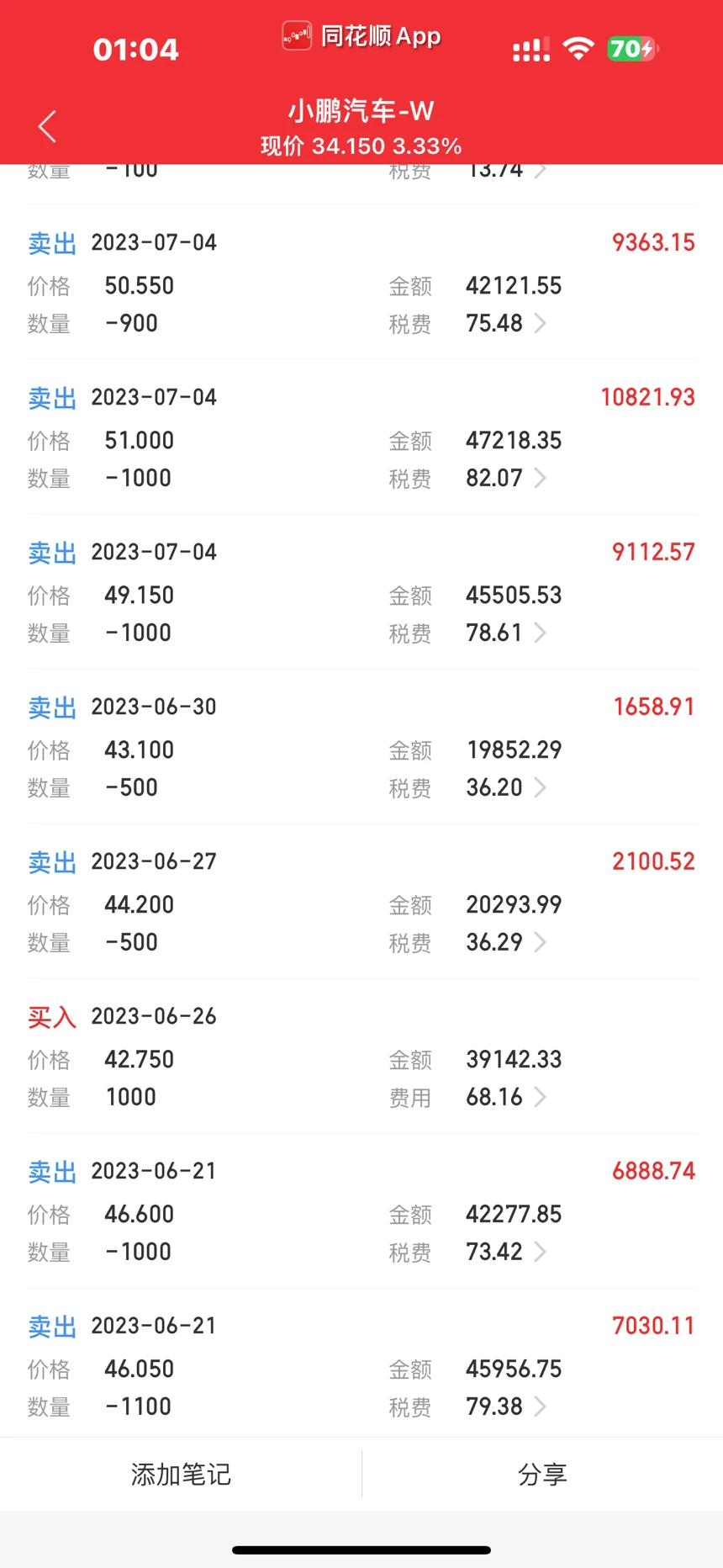Expand the 82.07 tax fee details

click(x=540, y=479)
